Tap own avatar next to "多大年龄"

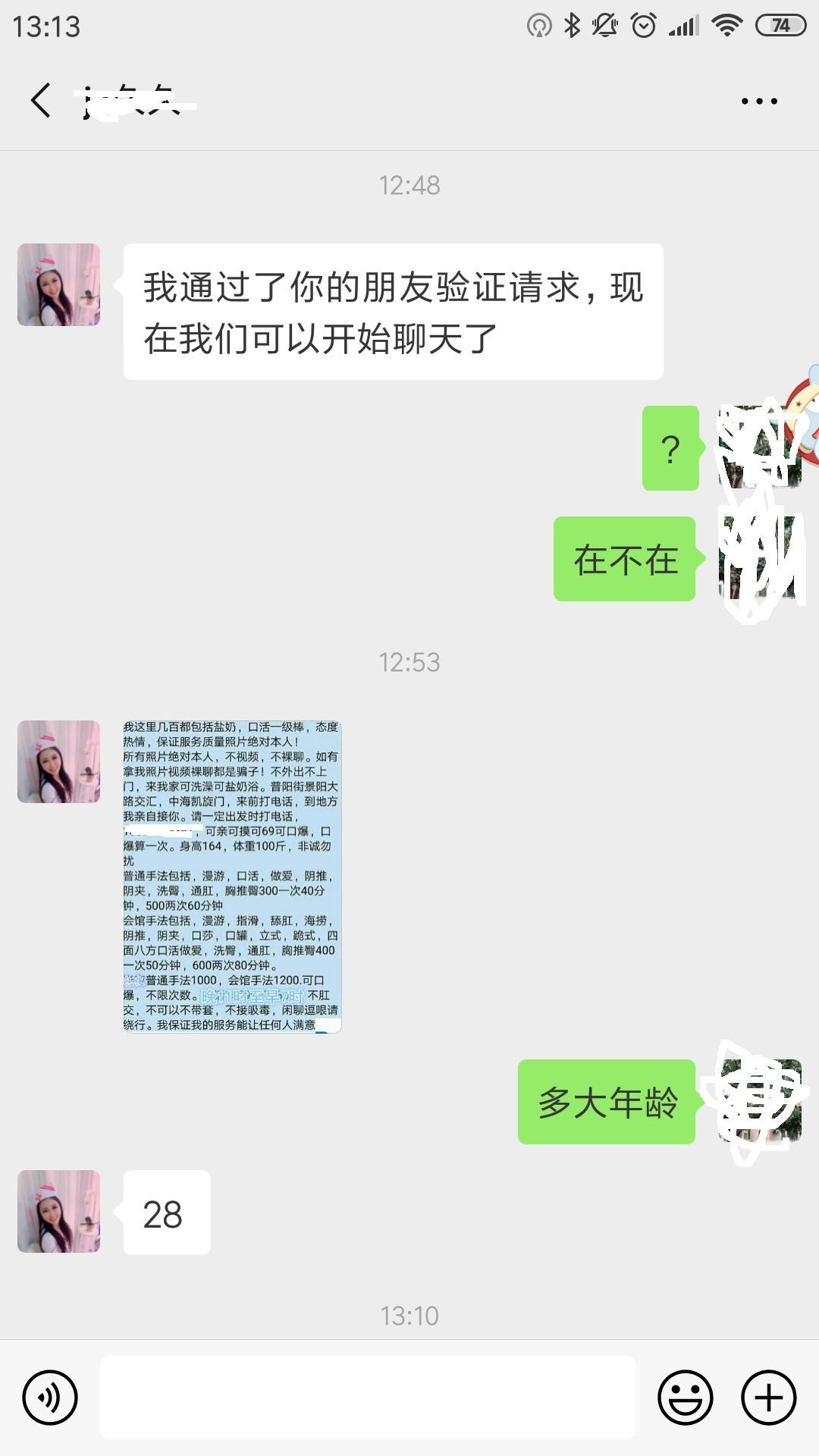pos(760,1101)
